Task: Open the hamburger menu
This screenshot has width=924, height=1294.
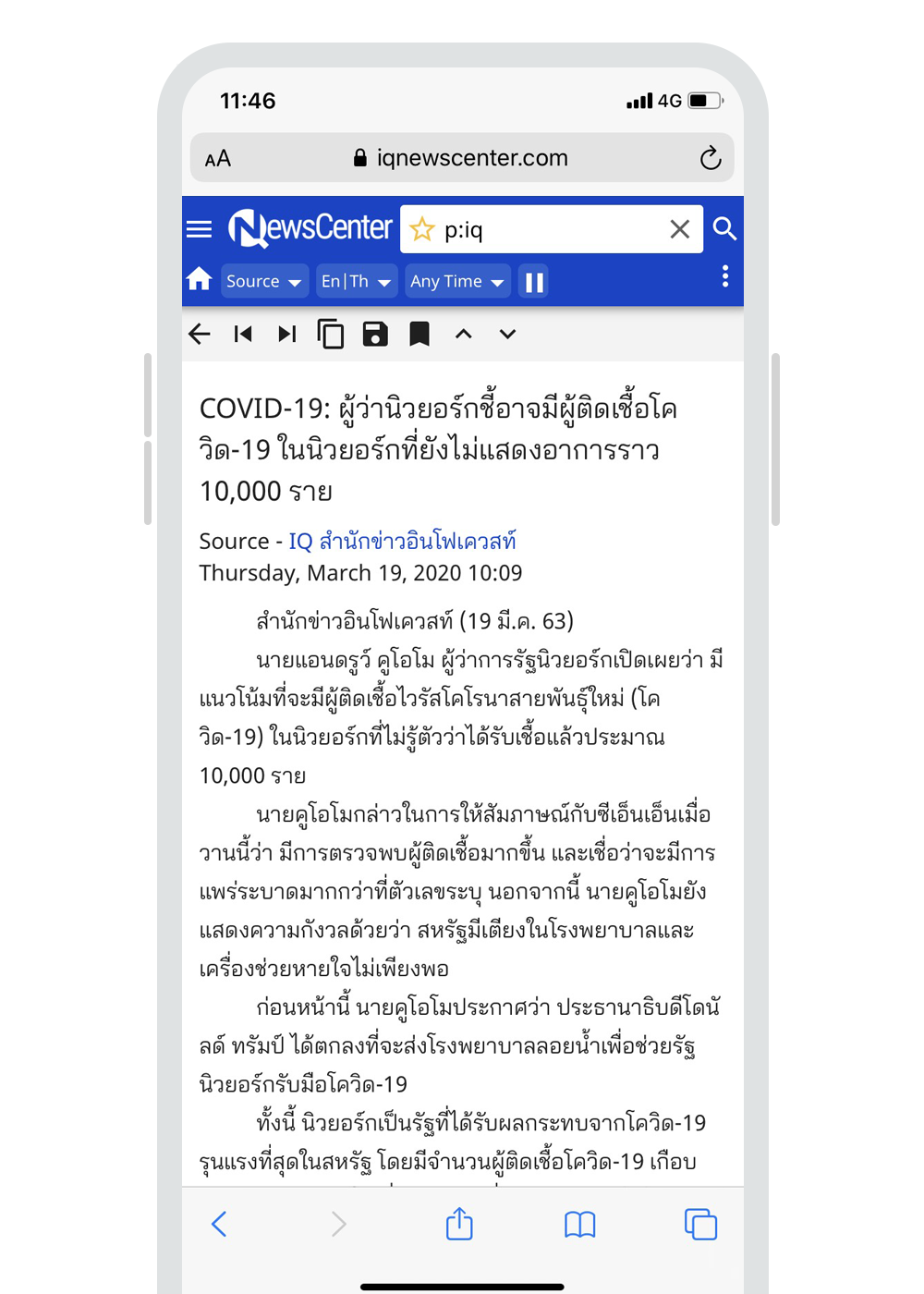Action: click(200, 229)
